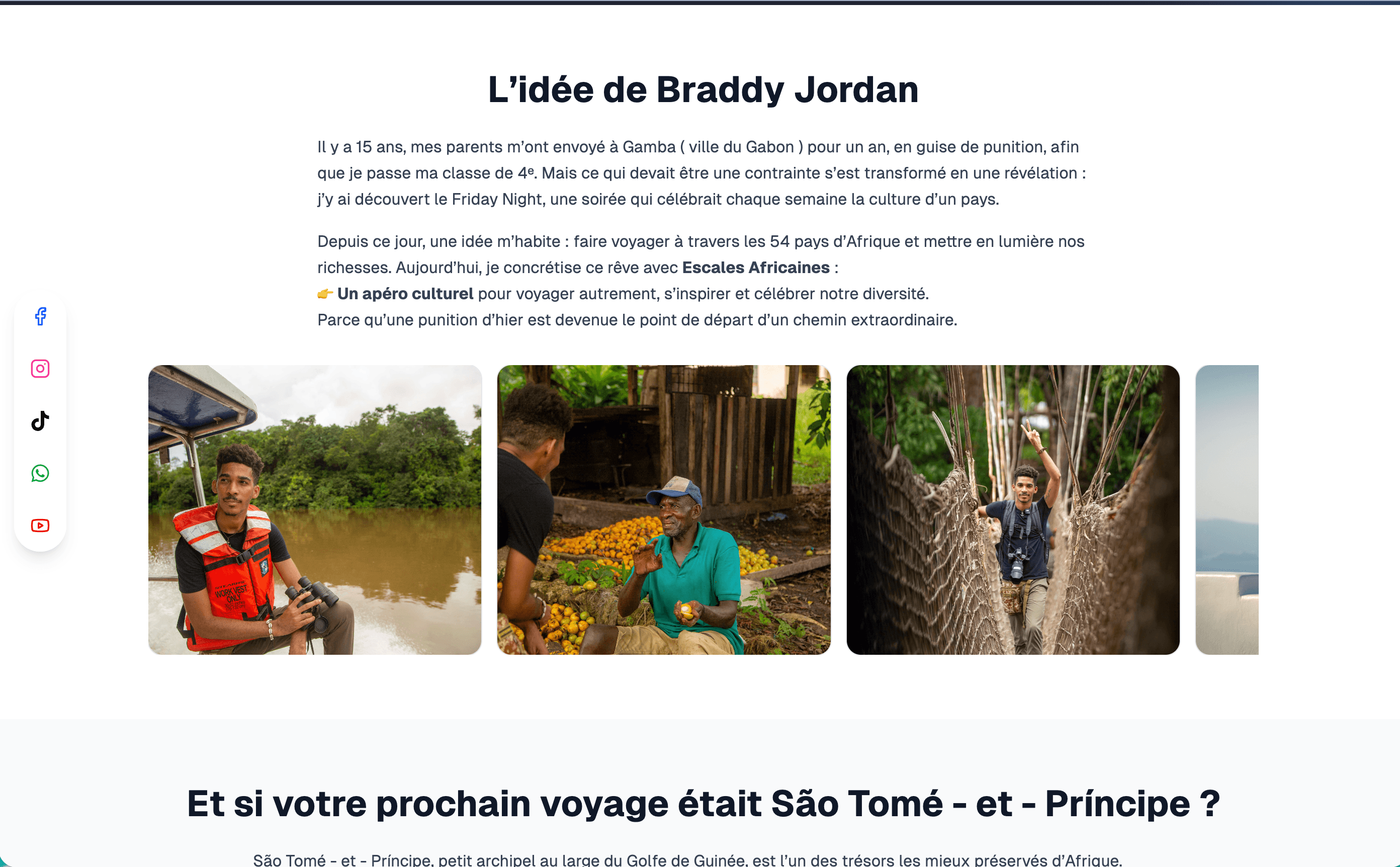1400x867 pixels.
Task: View the photo with the fruit seller
Action: [664, 510]
